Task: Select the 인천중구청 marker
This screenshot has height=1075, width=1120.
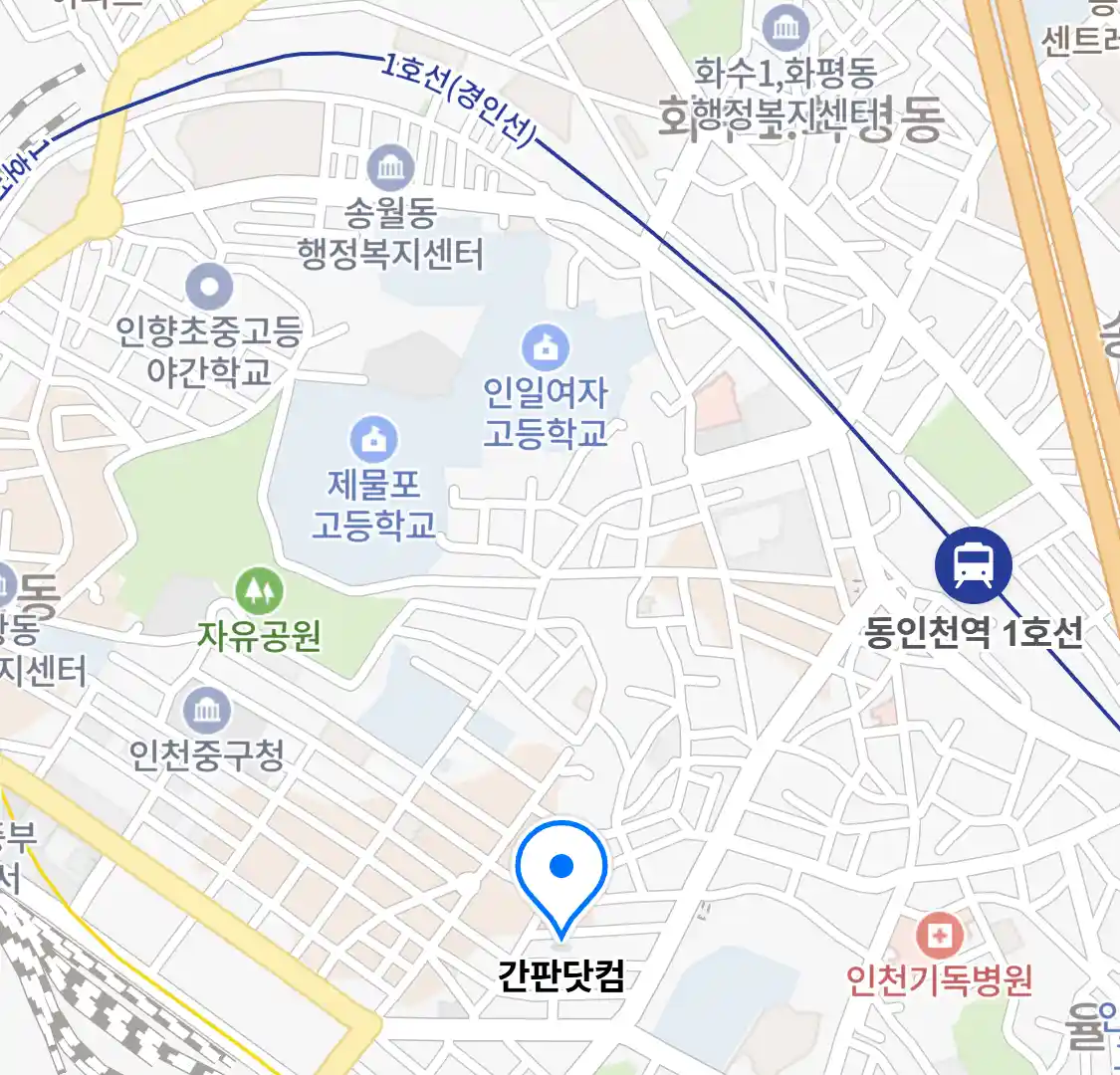Action: tap(207, 710)
